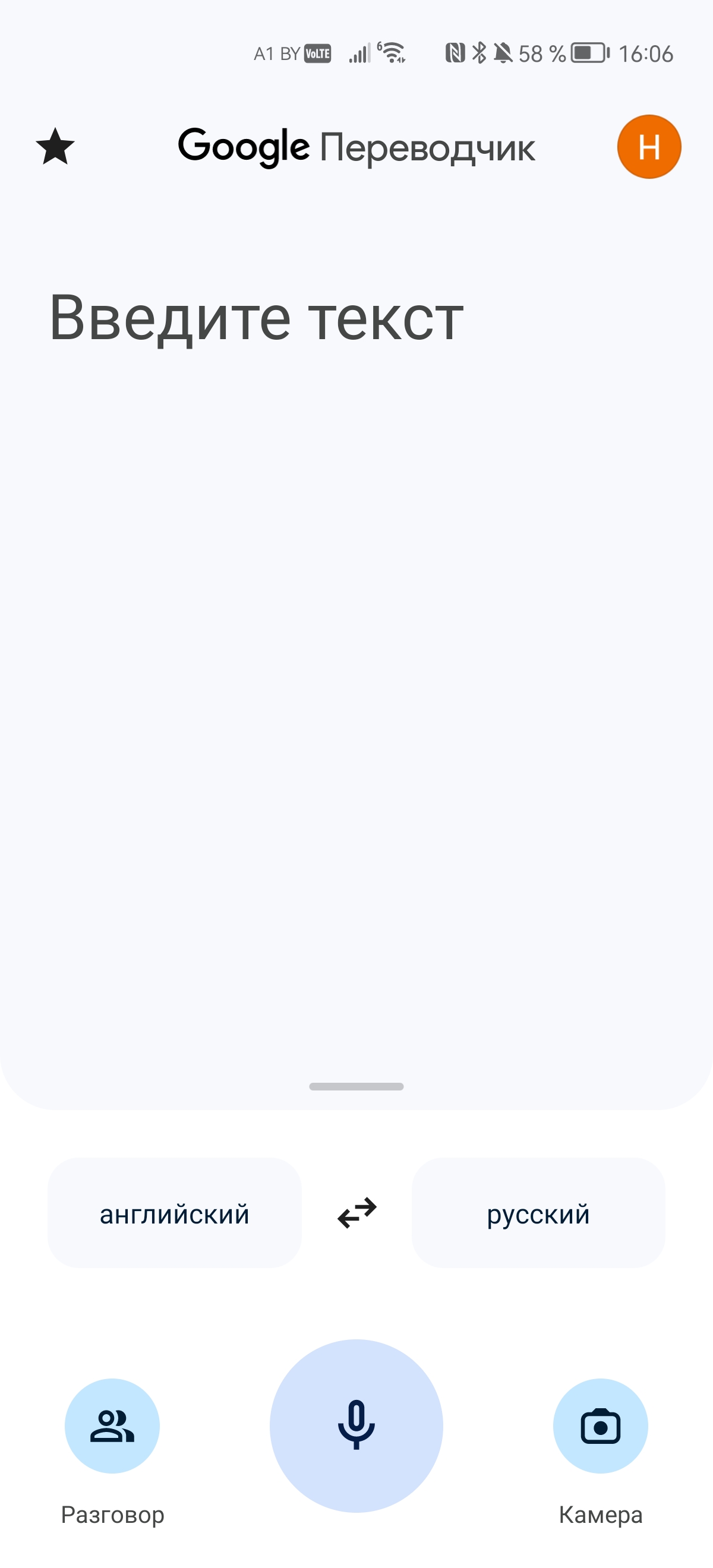This screenshot has width=713, height=1568.
Task: Open camera translation 'Камера'
Action: coord(600,1426)
